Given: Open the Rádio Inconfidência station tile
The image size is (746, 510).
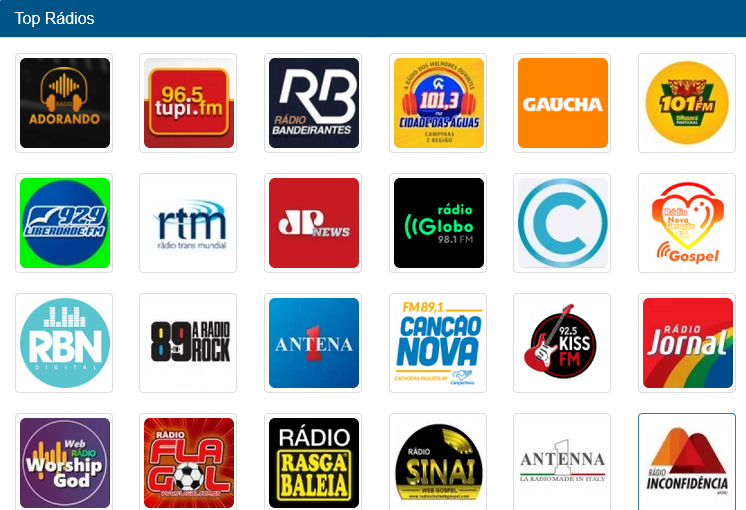Looking at the screenshot, I should pos(687,462).
